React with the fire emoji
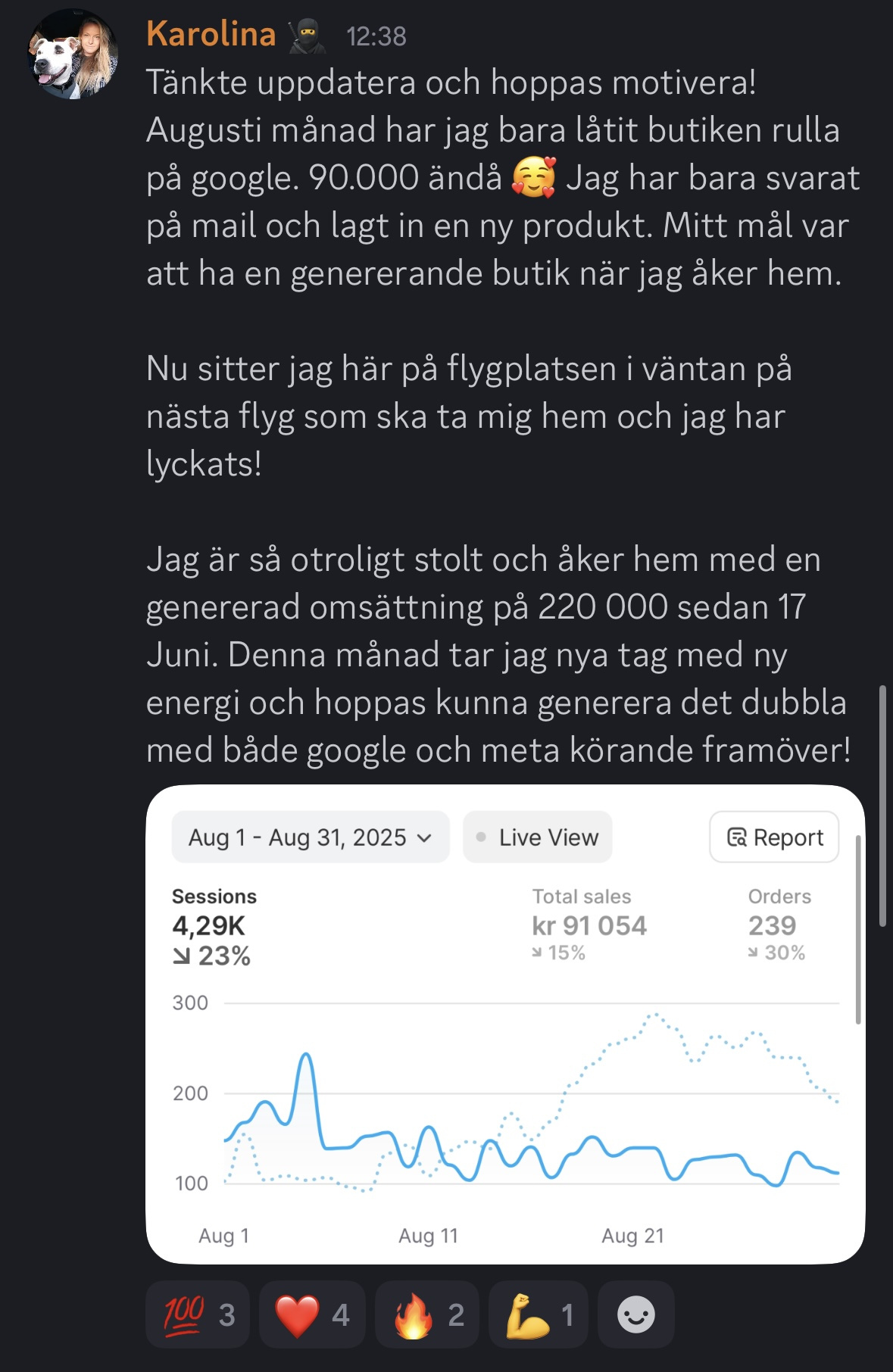 (426, 1314)
